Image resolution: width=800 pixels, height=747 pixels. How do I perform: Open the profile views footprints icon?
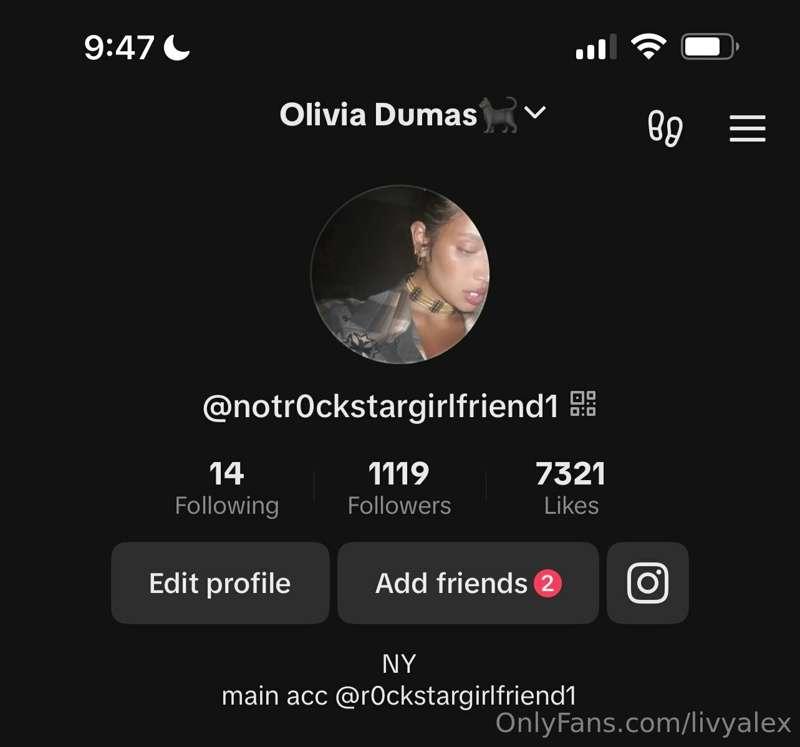(665, 128)
